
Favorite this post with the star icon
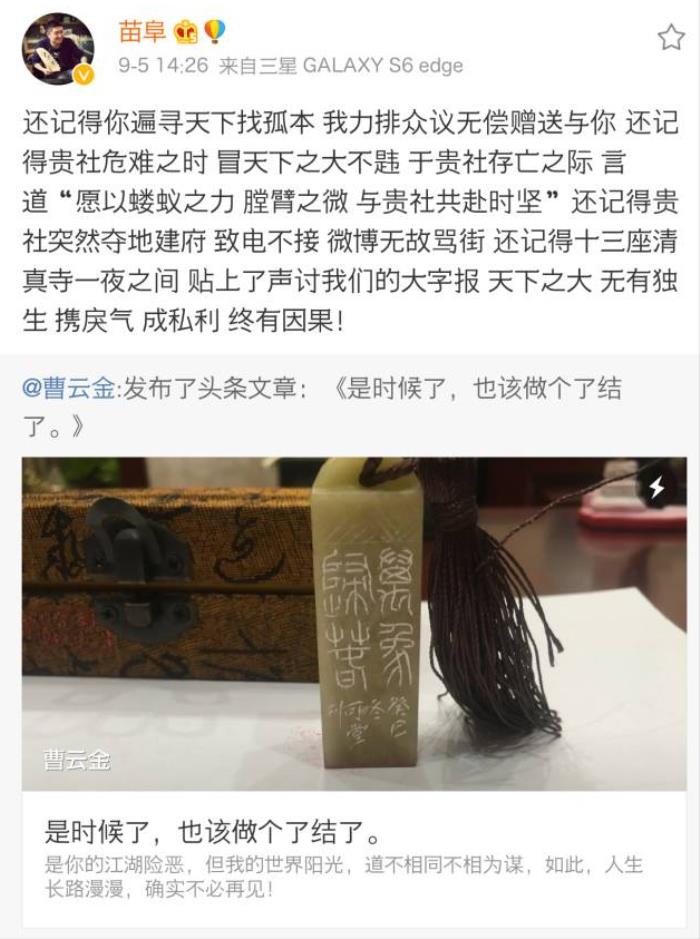pos(670,38)
